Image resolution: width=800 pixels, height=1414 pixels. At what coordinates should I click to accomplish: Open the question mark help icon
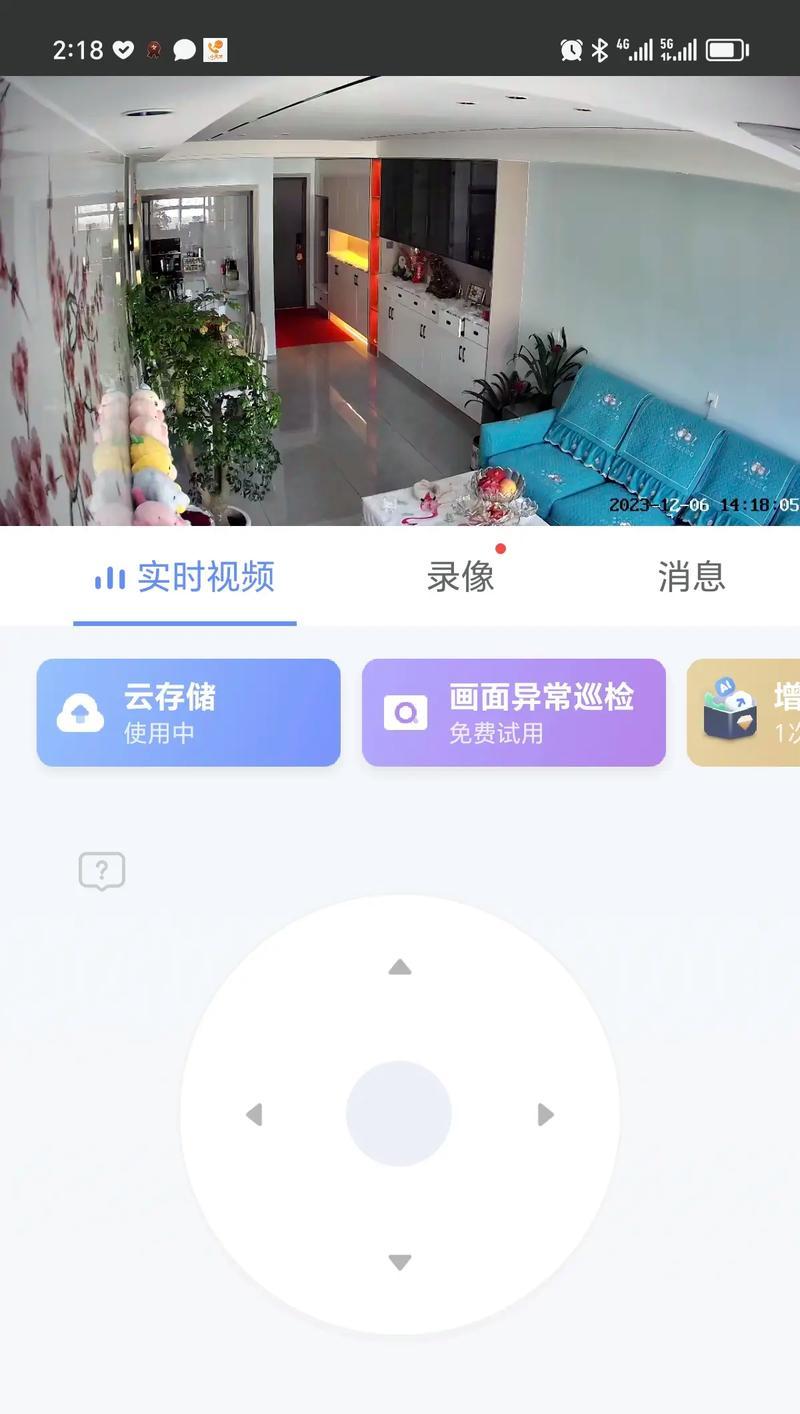point(102,871)
